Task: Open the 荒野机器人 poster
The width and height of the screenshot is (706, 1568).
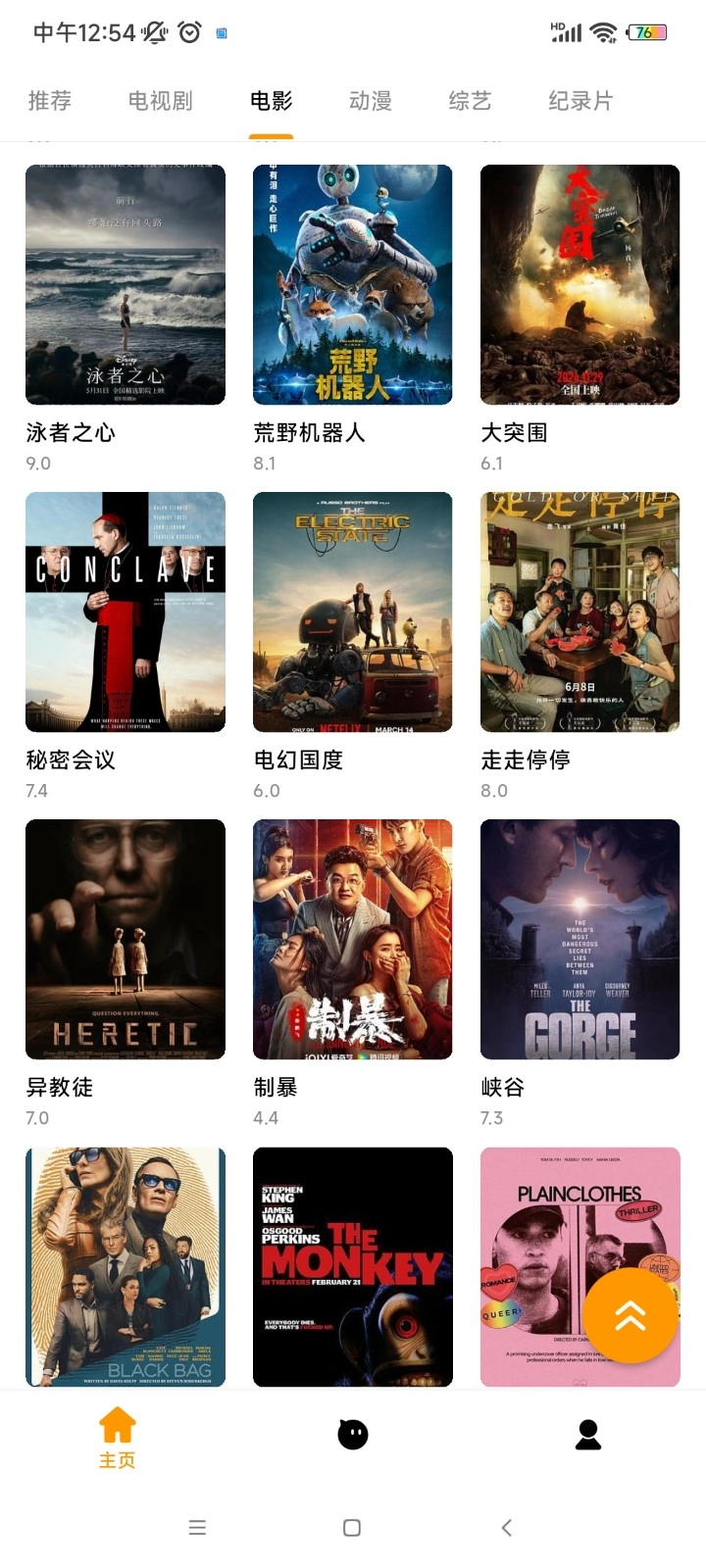Action: [x=352, y=284]
